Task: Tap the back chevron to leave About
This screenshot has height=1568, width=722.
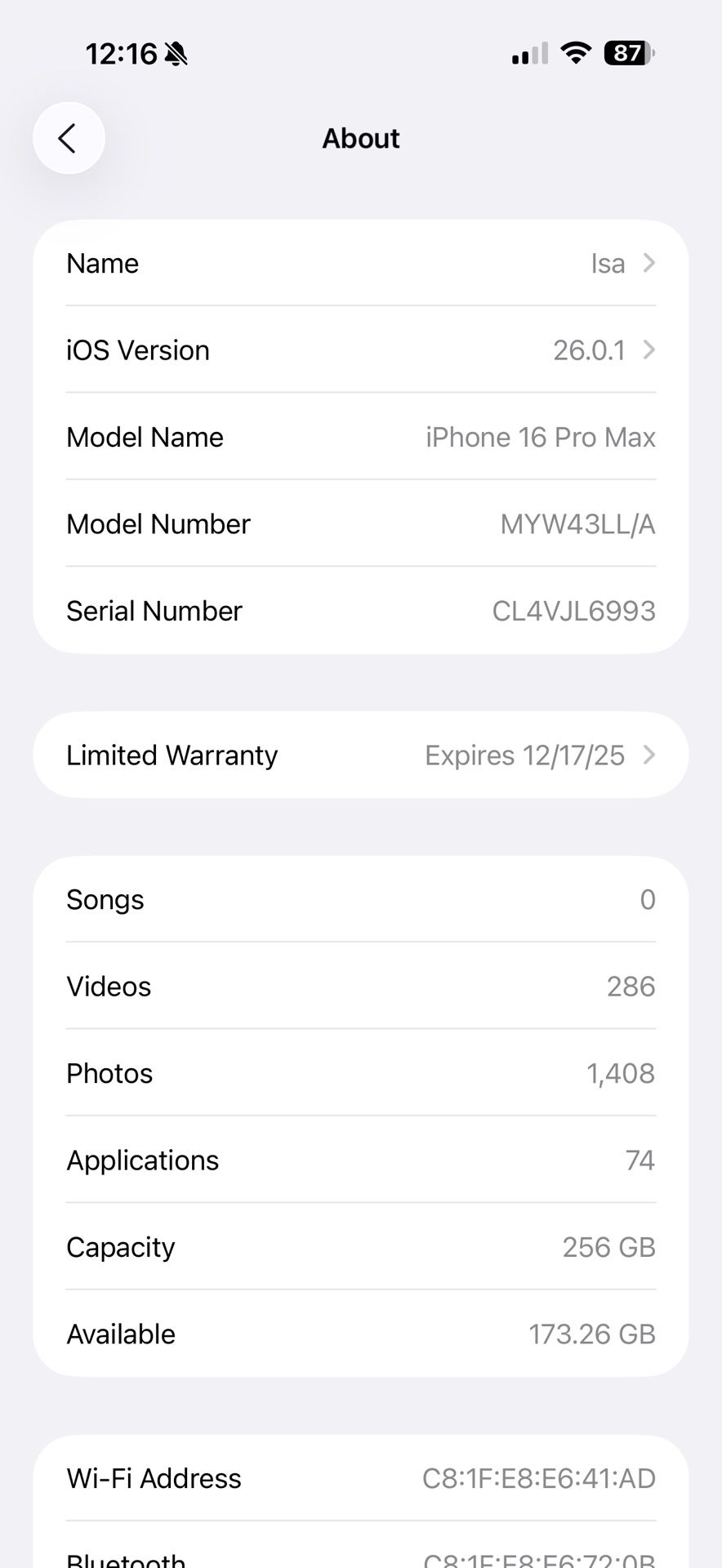Action: coord(69,138)
